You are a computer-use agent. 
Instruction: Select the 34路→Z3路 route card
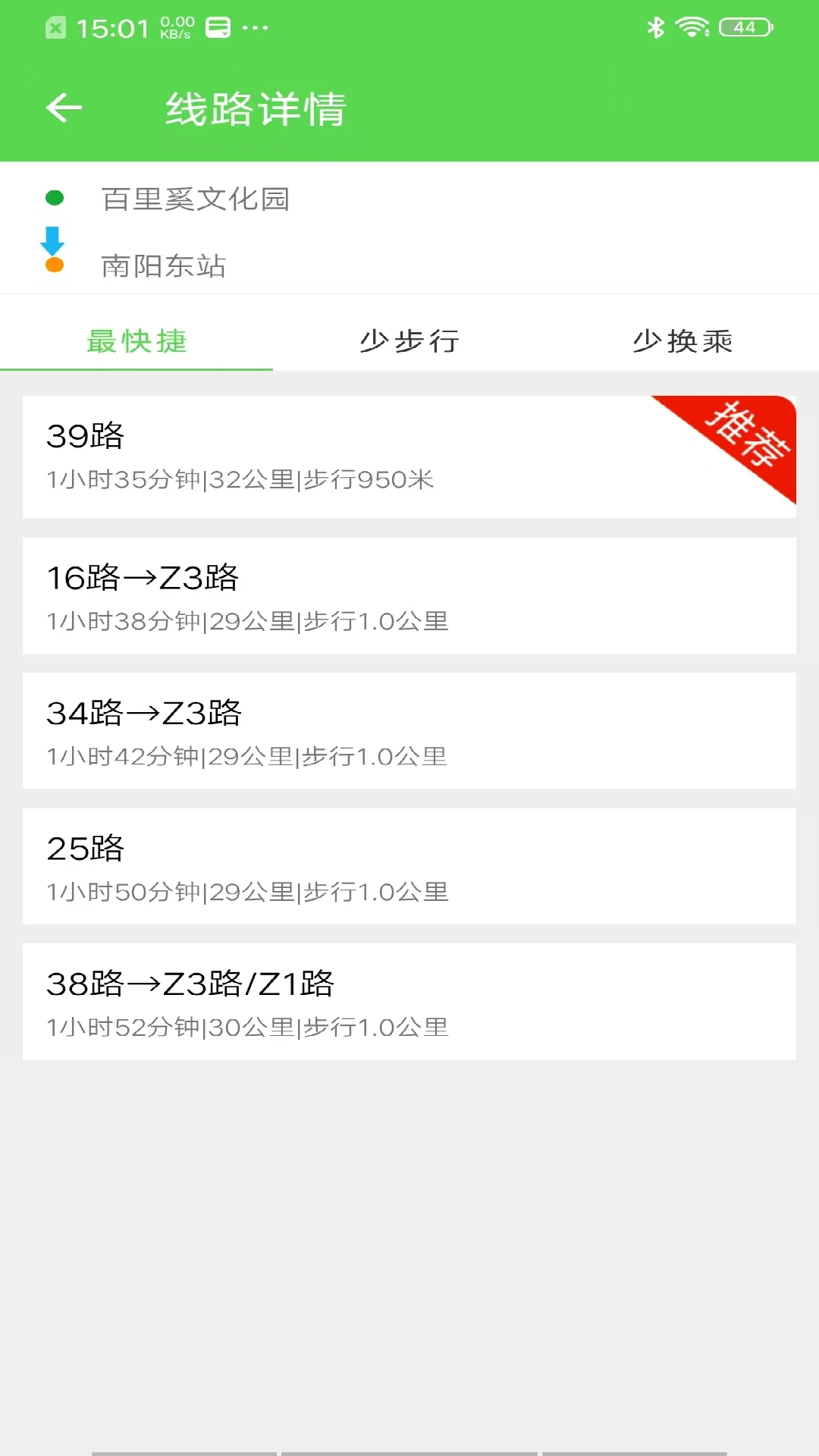(409, 730)
